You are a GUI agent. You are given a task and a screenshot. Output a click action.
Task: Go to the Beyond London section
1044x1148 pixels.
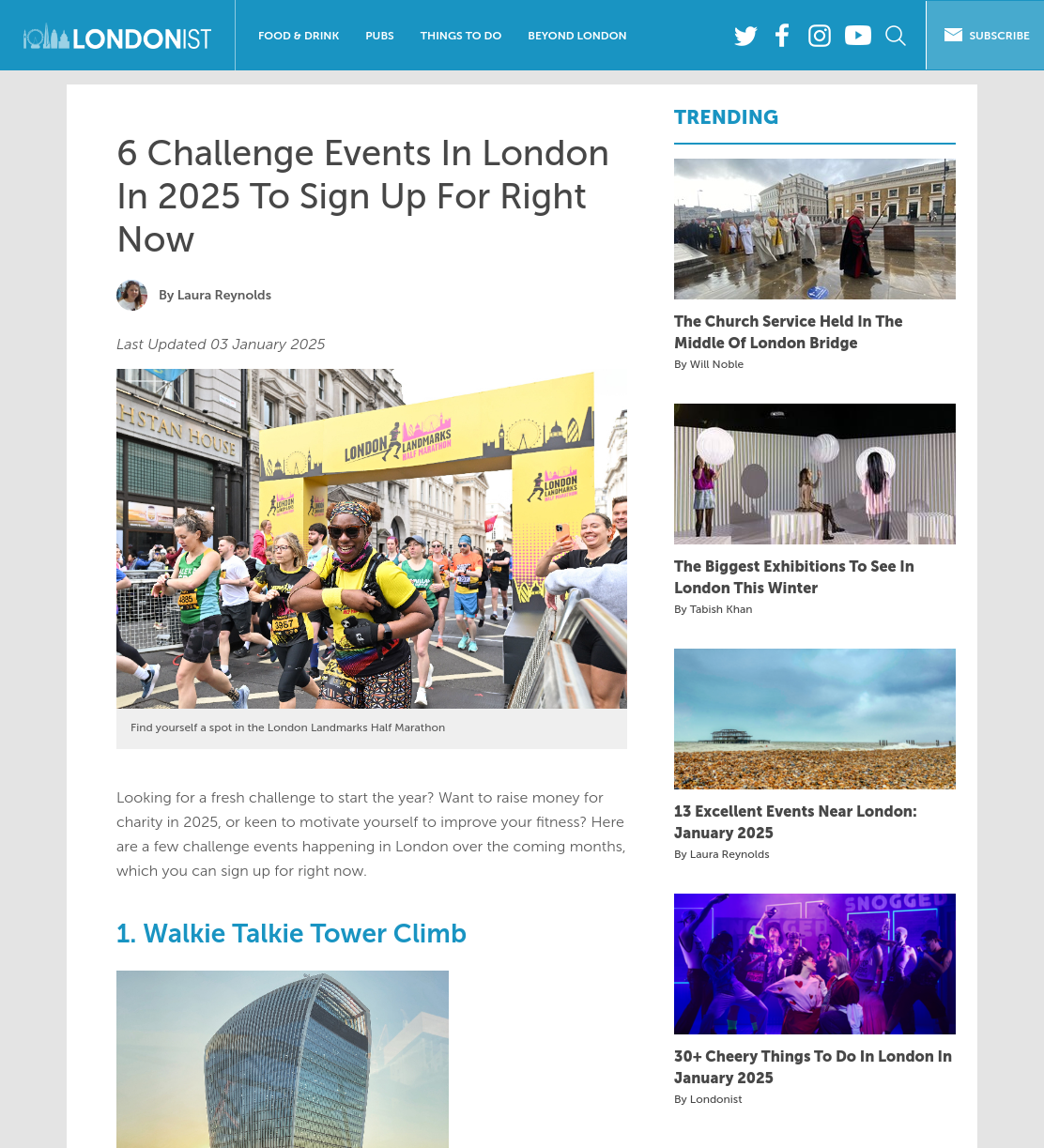(x=577, y=36)
